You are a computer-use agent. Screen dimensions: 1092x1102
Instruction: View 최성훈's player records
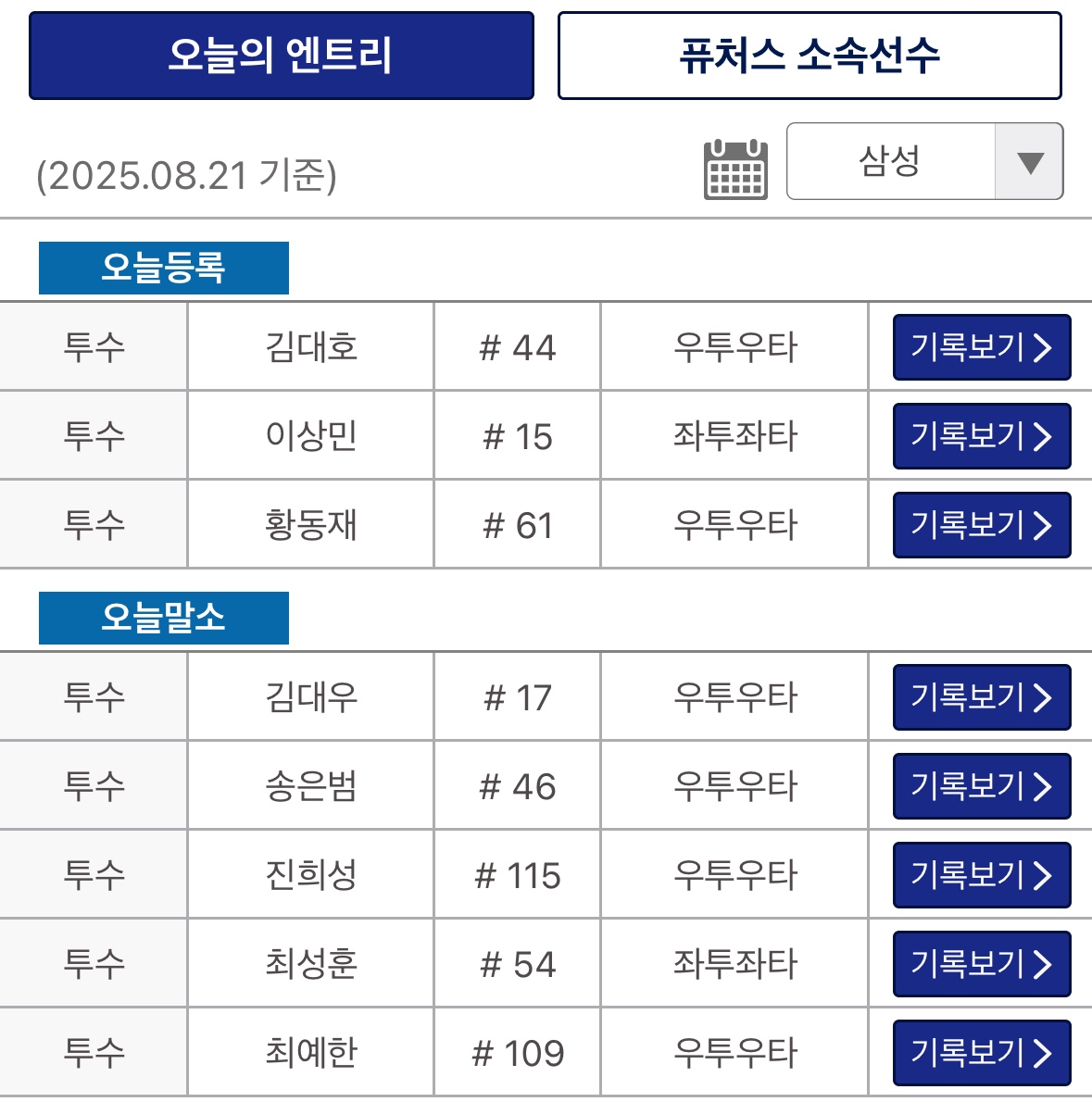pos(981,964)
